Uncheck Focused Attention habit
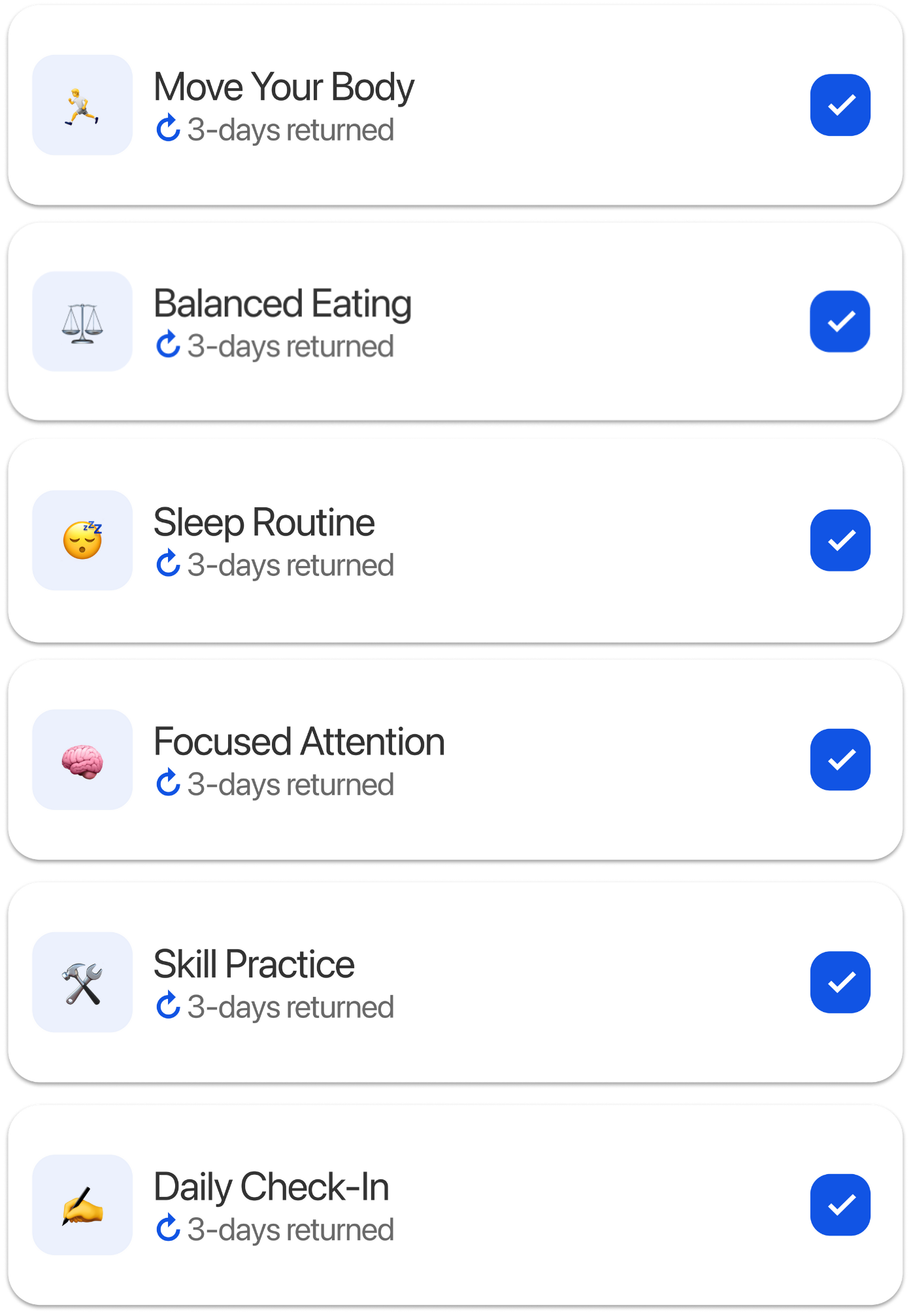 (x=840, y=760)
